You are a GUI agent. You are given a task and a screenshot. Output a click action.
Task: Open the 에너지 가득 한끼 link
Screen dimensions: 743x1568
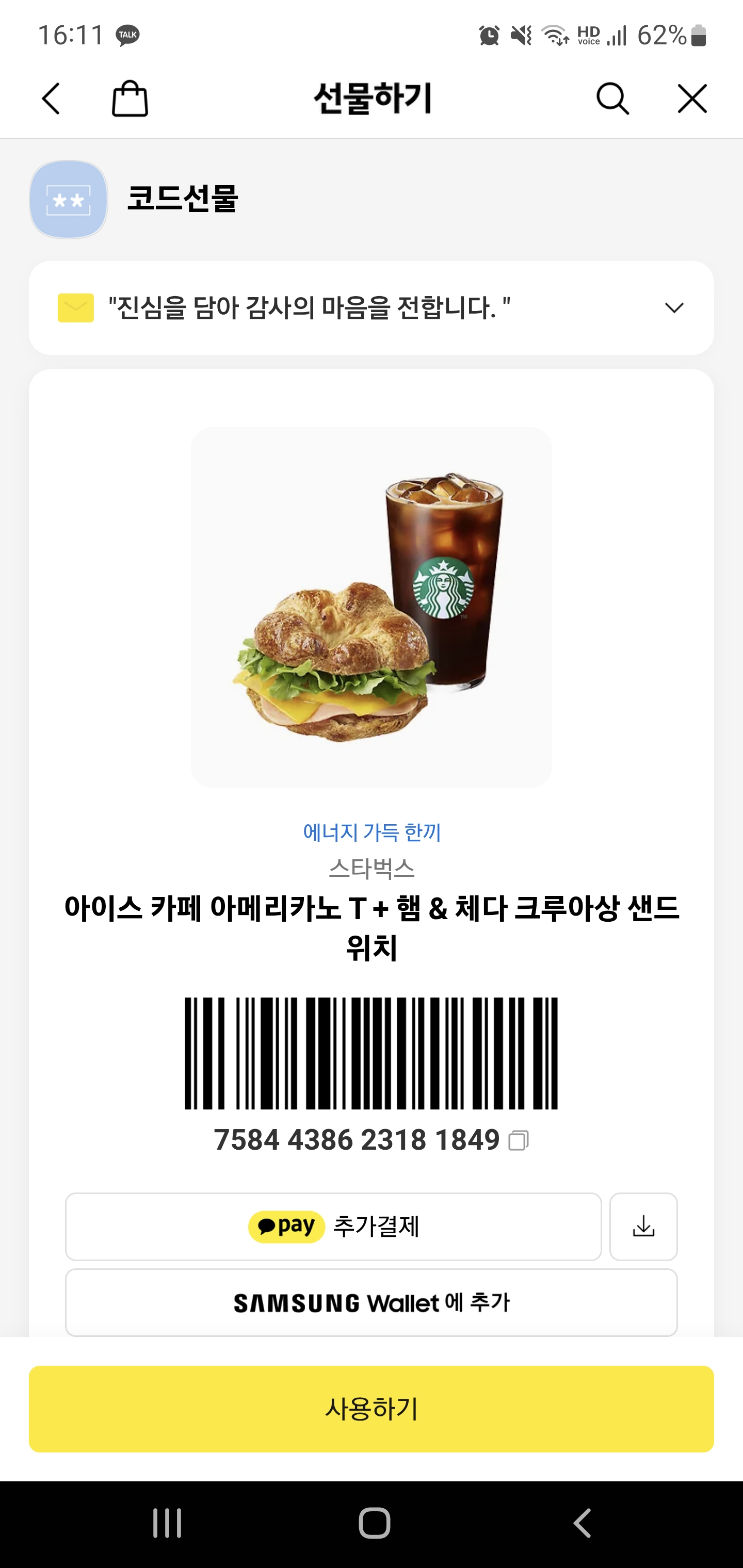click(372, 832)
